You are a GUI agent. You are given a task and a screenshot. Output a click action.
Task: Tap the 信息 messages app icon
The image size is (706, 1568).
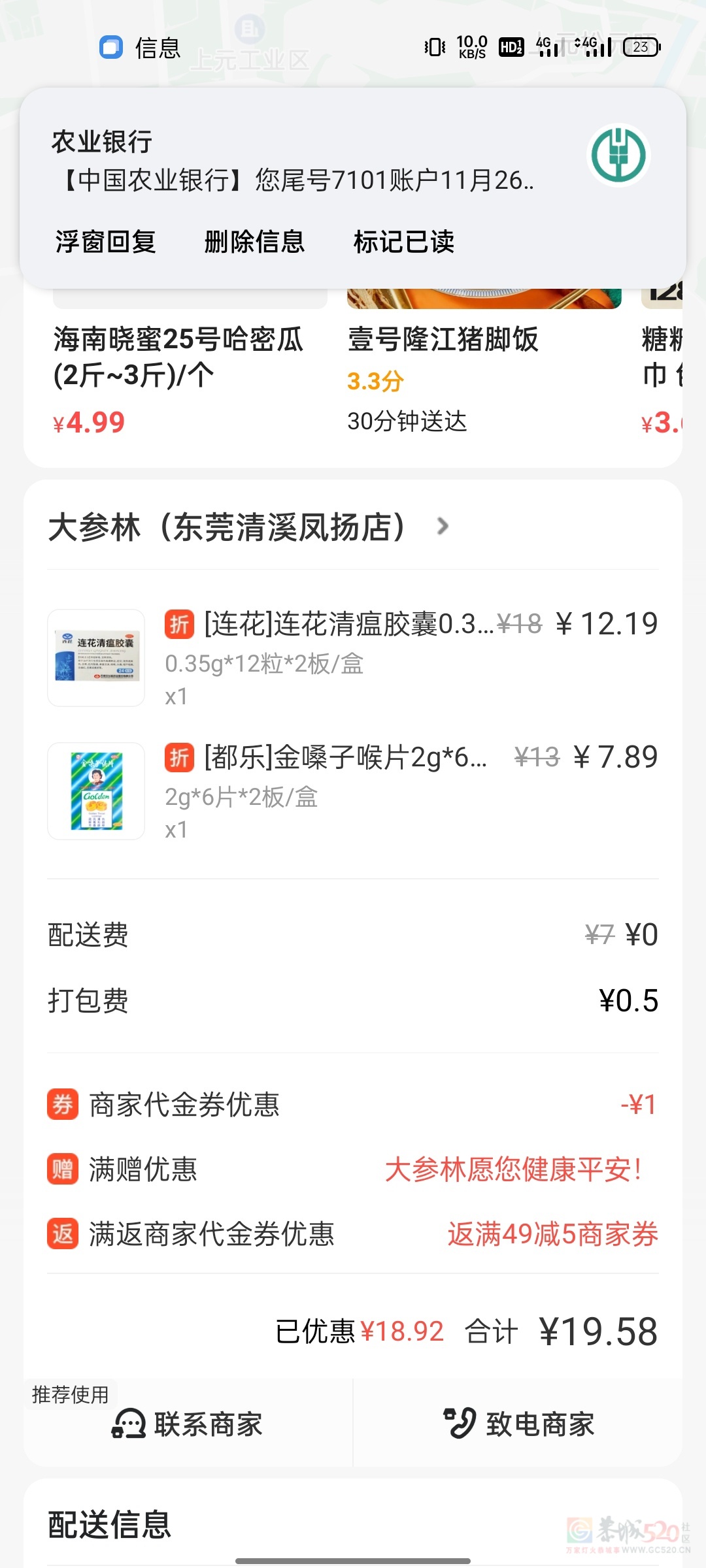point(110,47)
